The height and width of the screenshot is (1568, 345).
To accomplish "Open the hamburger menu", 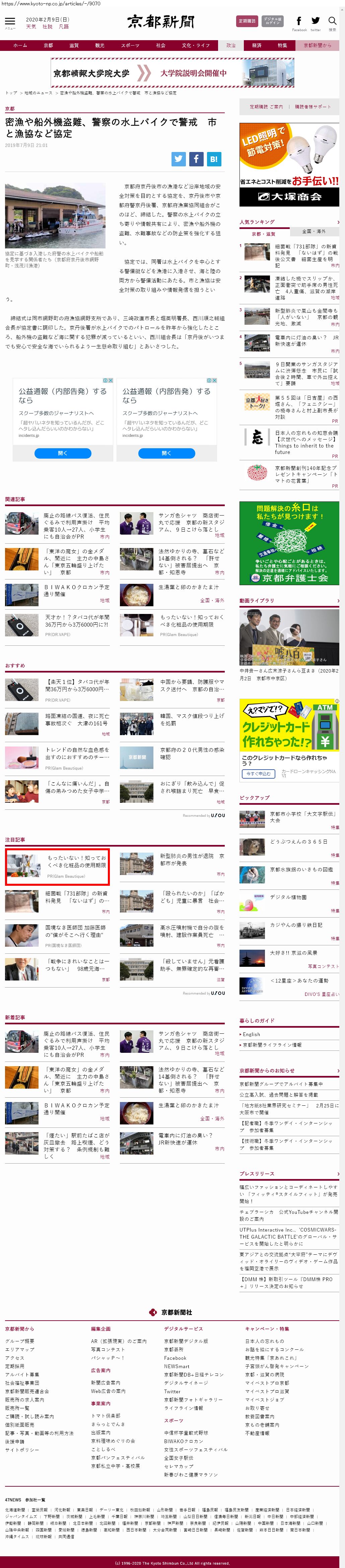I will tap(10, 22).
